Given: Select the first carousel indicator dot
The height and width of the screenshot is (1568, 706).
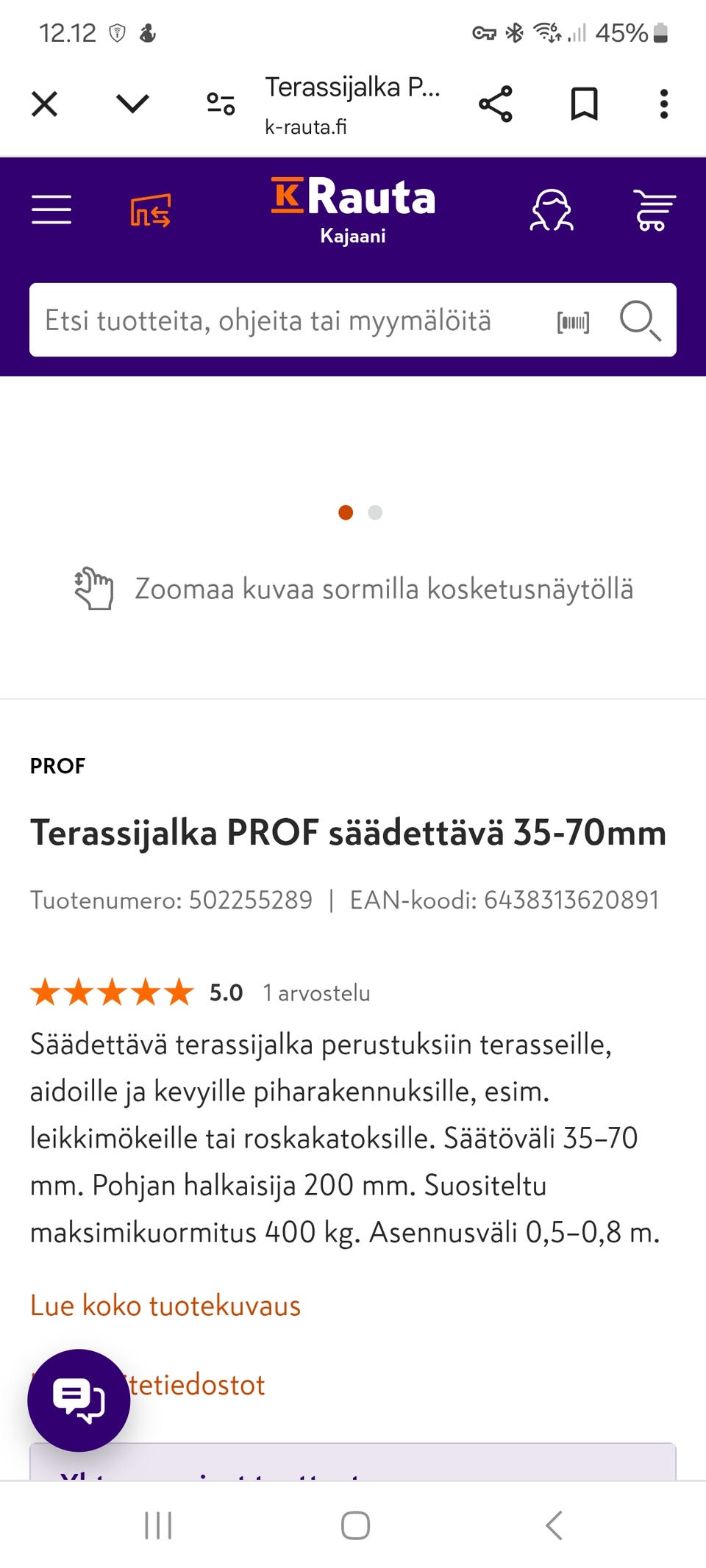Looking at the screenshot, I should coord(345,512).
